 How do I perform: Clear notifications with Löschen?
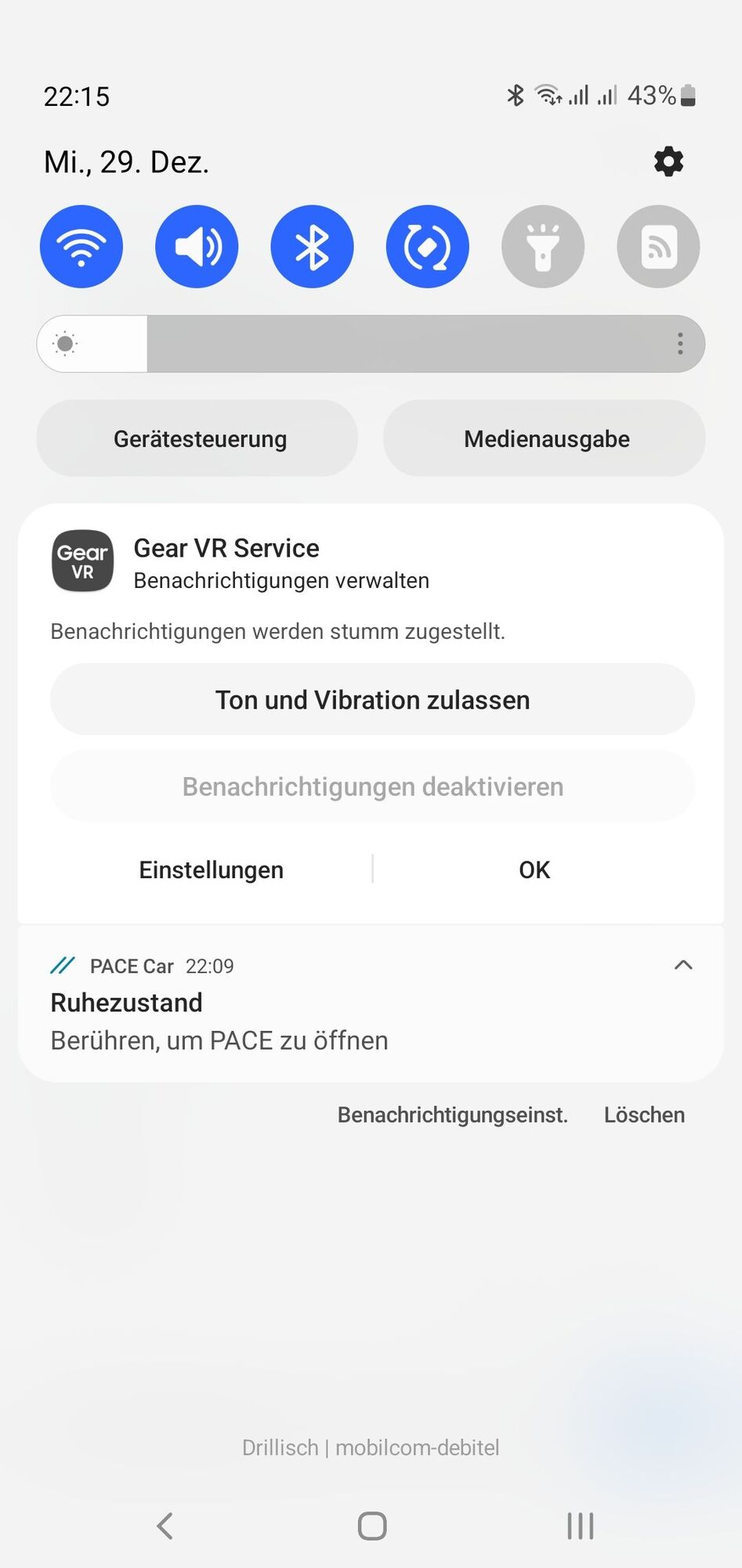[644, 1115]
